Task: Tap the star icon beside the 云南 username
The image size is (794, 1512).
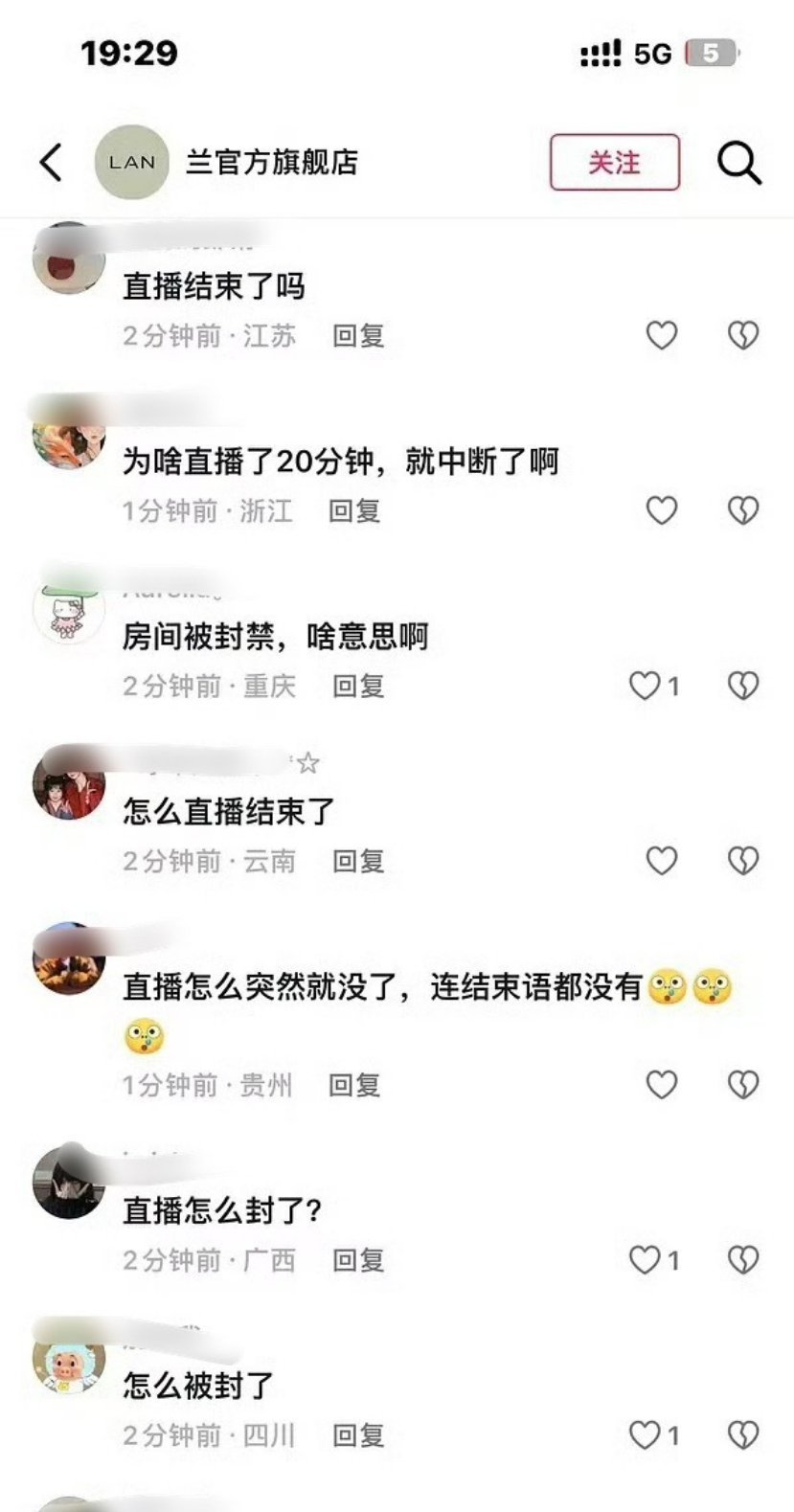Action: pos(309,763)
